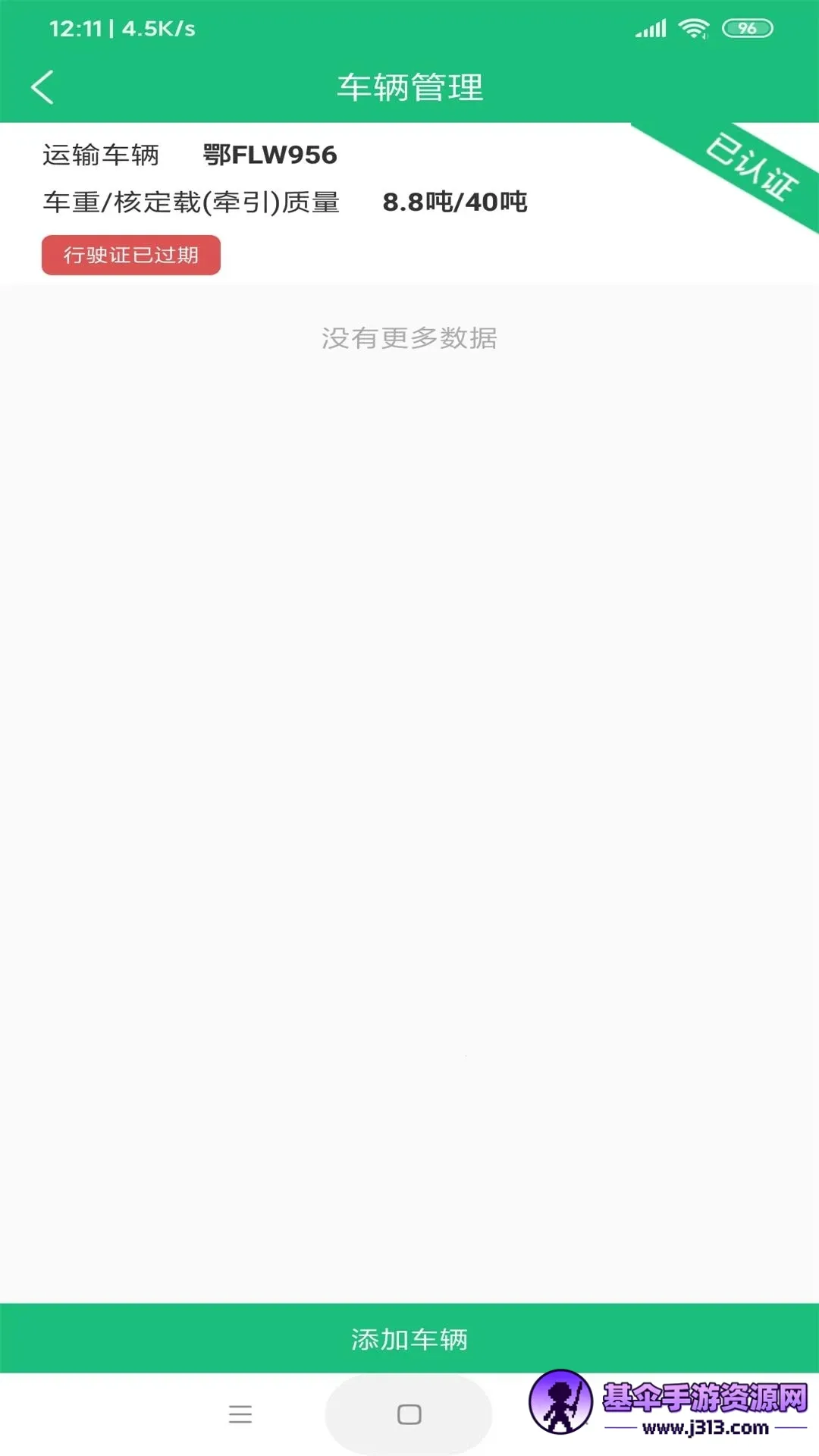This screenshot has height=1456, width=819.
Task: Tap the 行驶证已过期 red tag
Action: [131, 255]
